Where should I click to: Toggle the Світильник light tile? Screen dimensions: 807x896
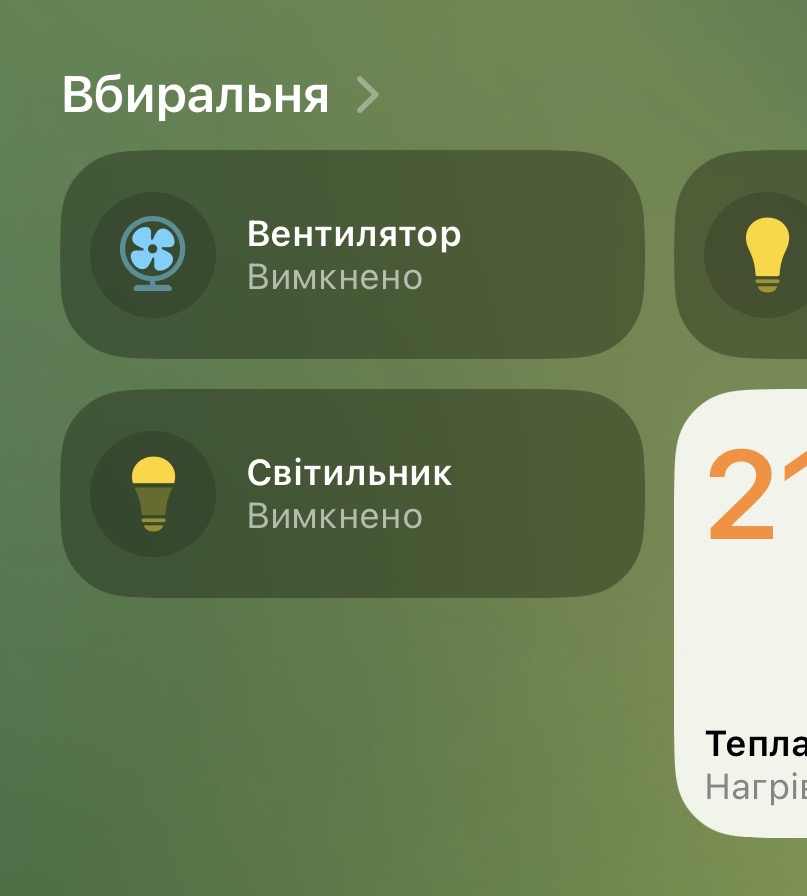[x=400, y=494]
